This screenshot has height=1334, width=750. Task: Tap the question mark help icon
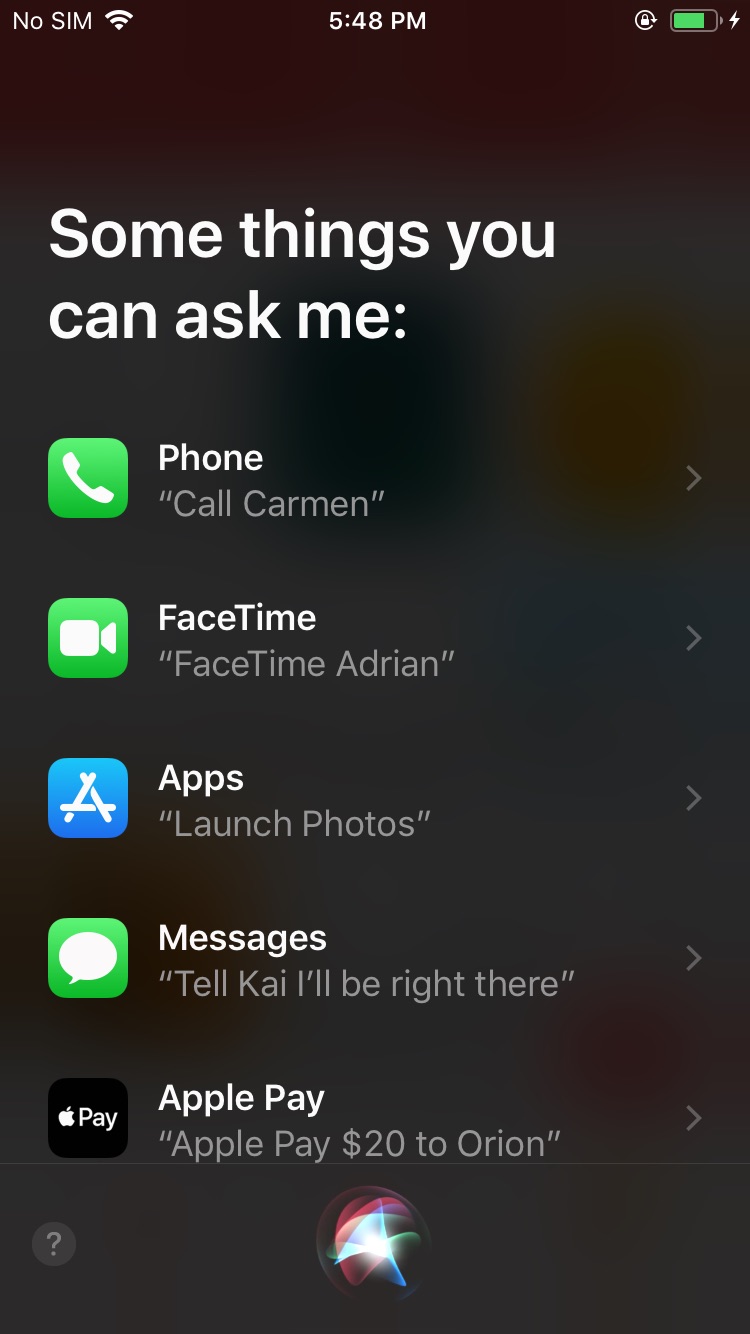tap(54, 1244)
